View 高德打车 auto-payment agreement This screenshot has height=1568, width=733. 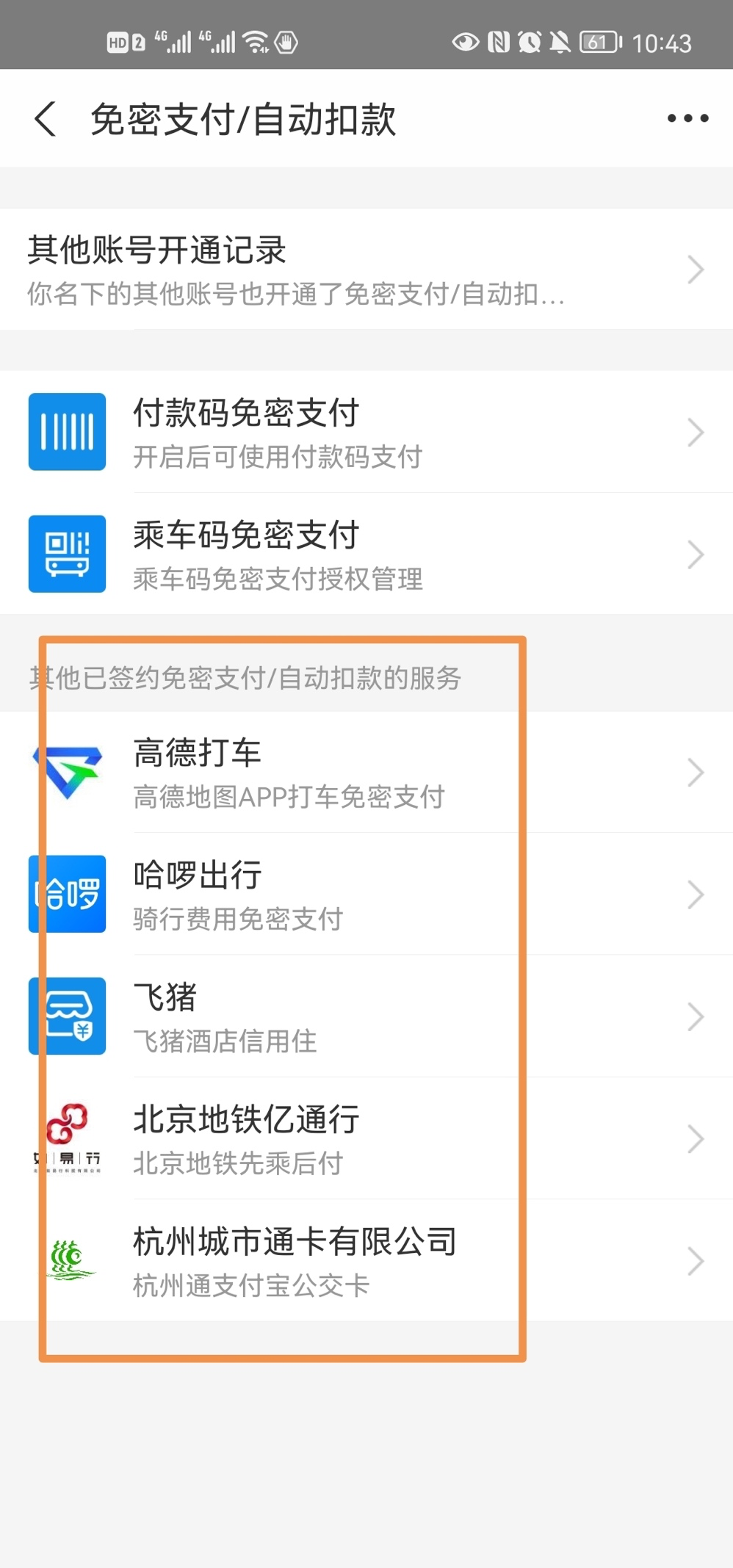(x=366, y=773)
